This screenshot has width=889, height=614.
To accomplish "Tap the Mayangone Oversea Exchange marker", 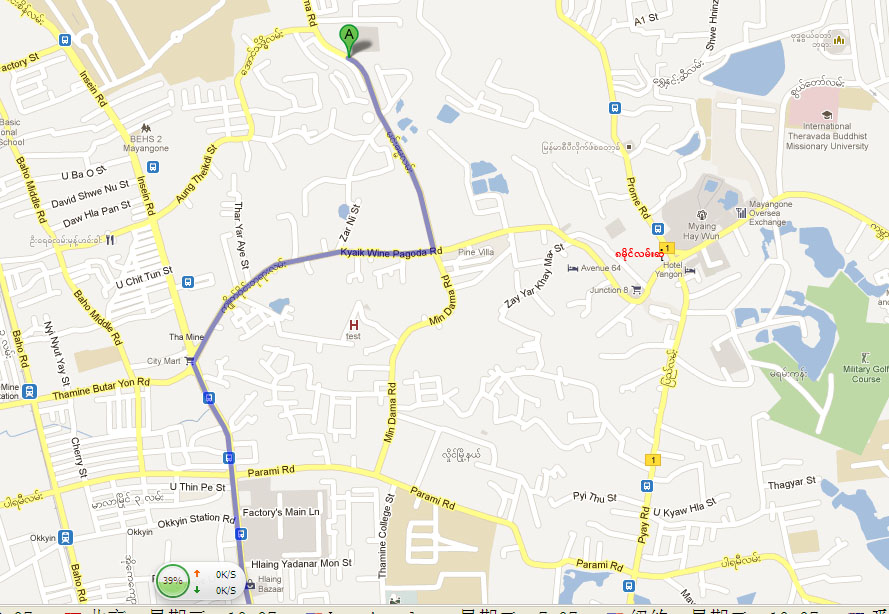I will 741,212.
